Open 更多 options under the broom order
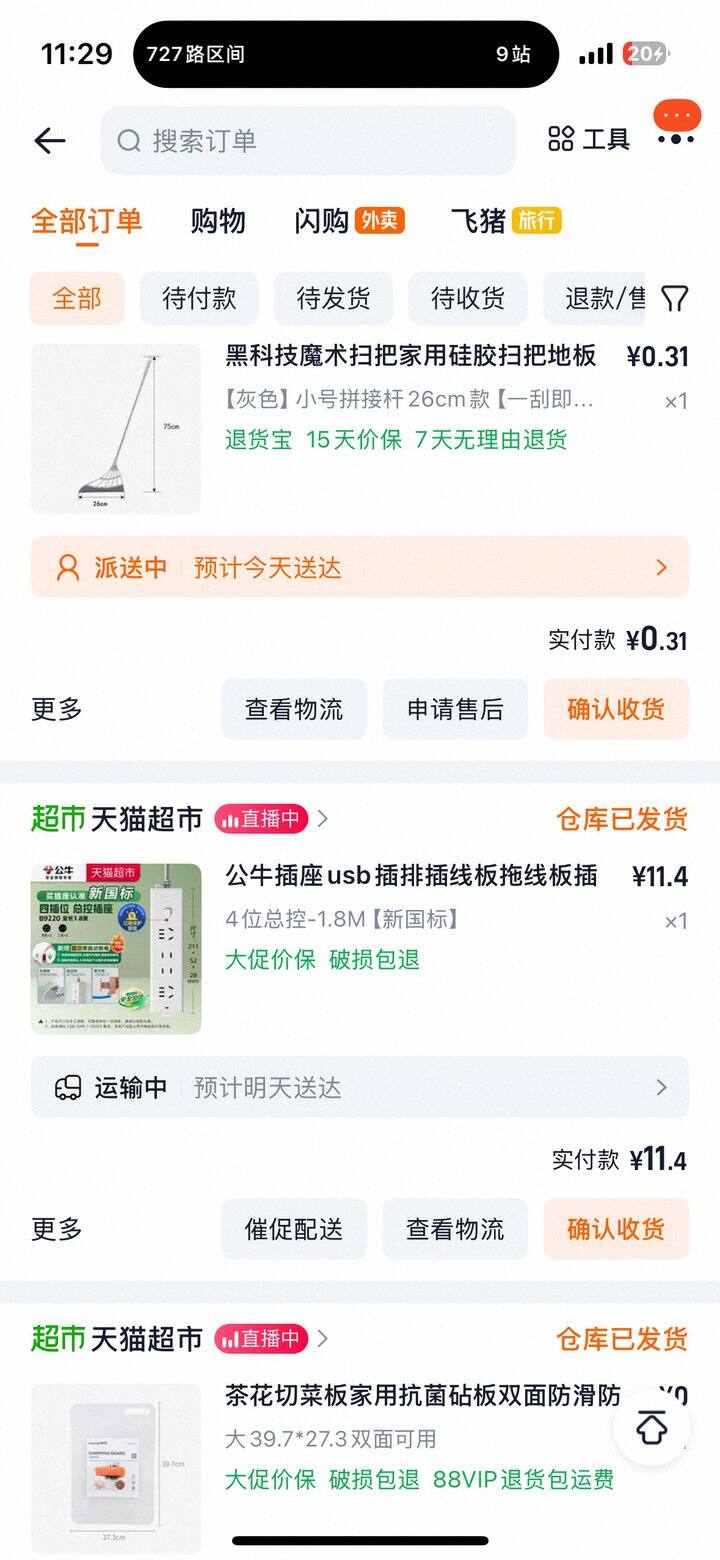The width and height of the screenshot is (720, 1560). point(57,709)
